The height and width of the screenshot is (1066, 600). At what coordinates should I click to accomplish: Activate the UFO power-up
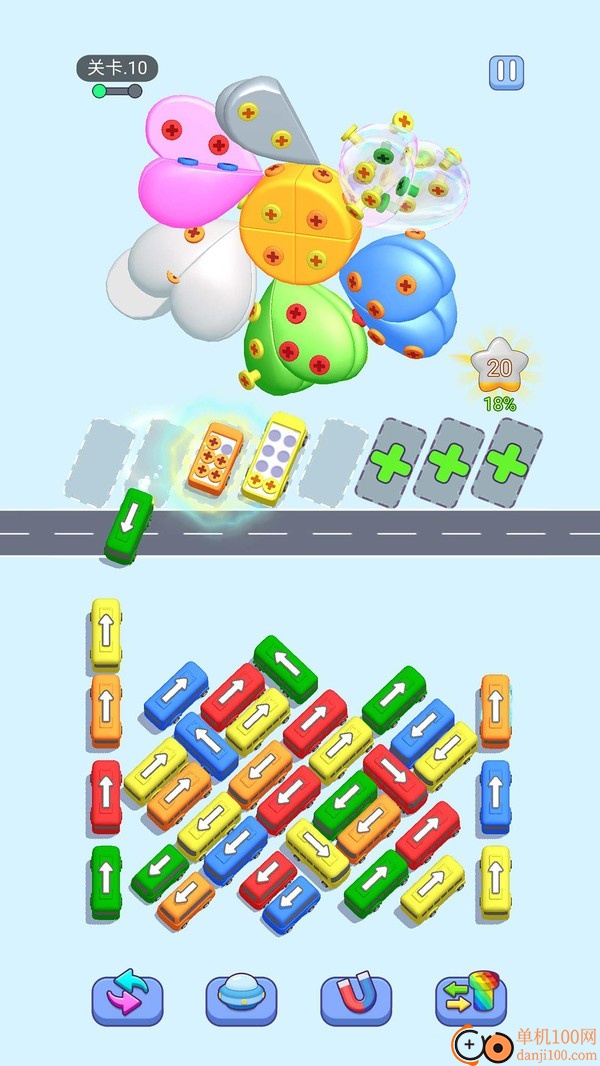pyautogui.click(x=241, y=996)
